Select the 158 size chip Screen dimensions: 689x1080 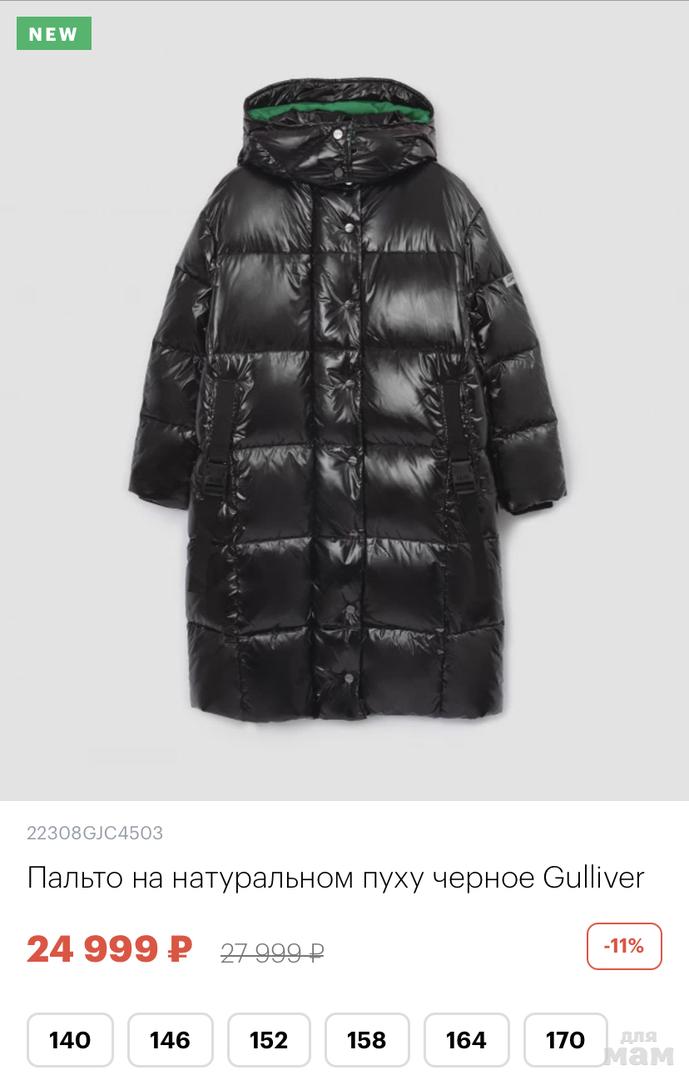click(x=367, y=1040)
